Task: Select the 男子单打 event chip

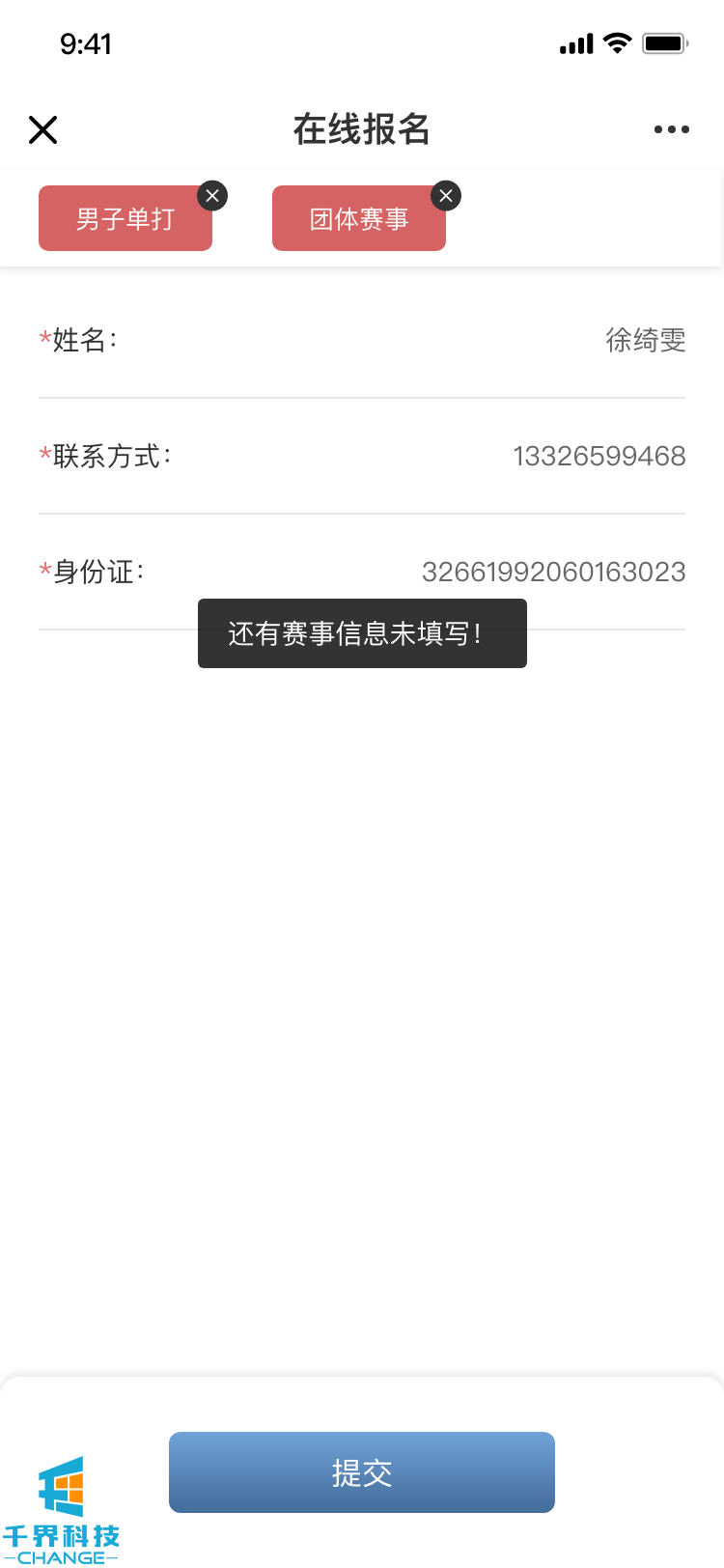Action: click(x=125, y=220)
